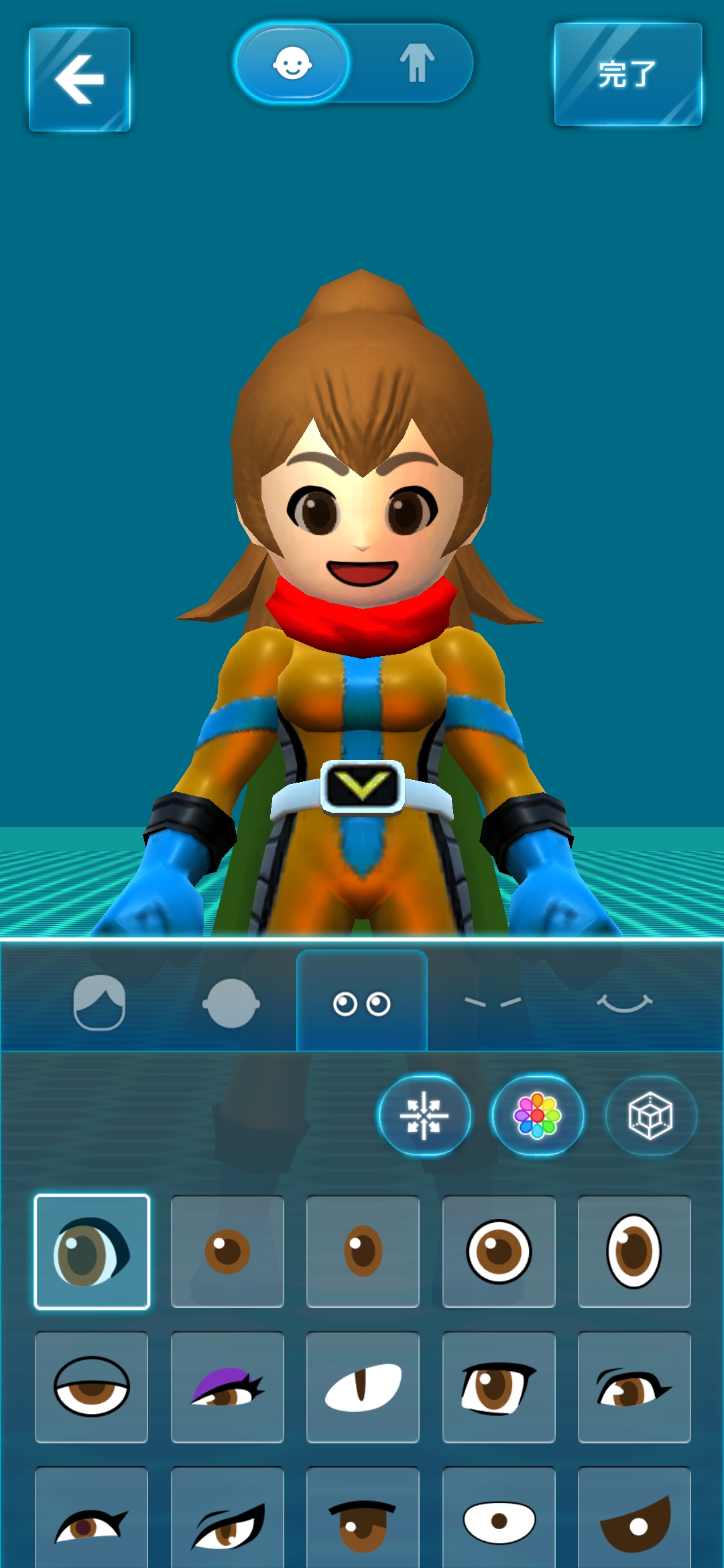Choose the white cat-slit eye

pyautogui.click(x=363, y=1387)
